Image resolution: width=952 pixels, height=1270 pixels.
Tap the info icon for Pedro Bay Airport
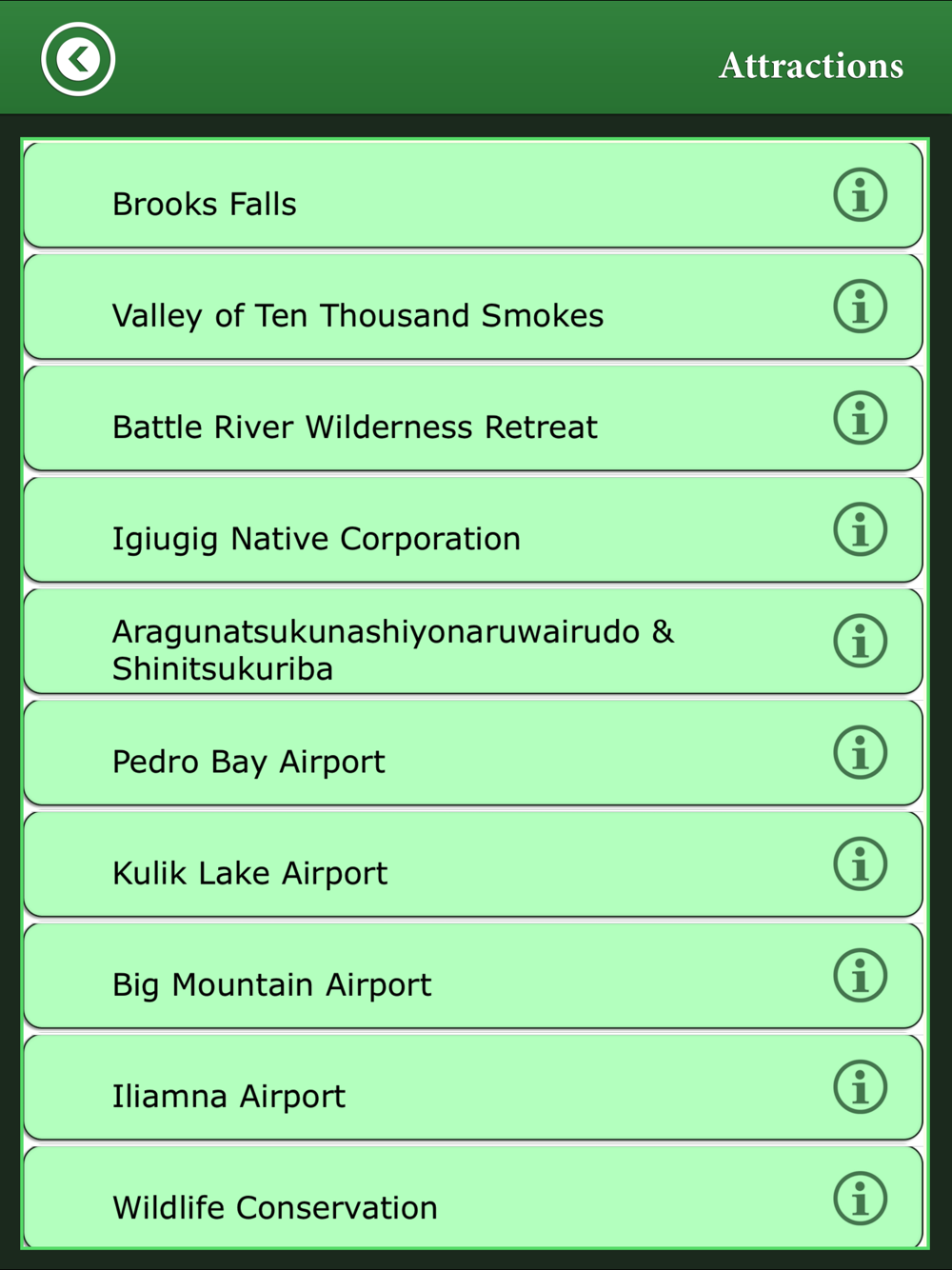click(x=860, y=753)
